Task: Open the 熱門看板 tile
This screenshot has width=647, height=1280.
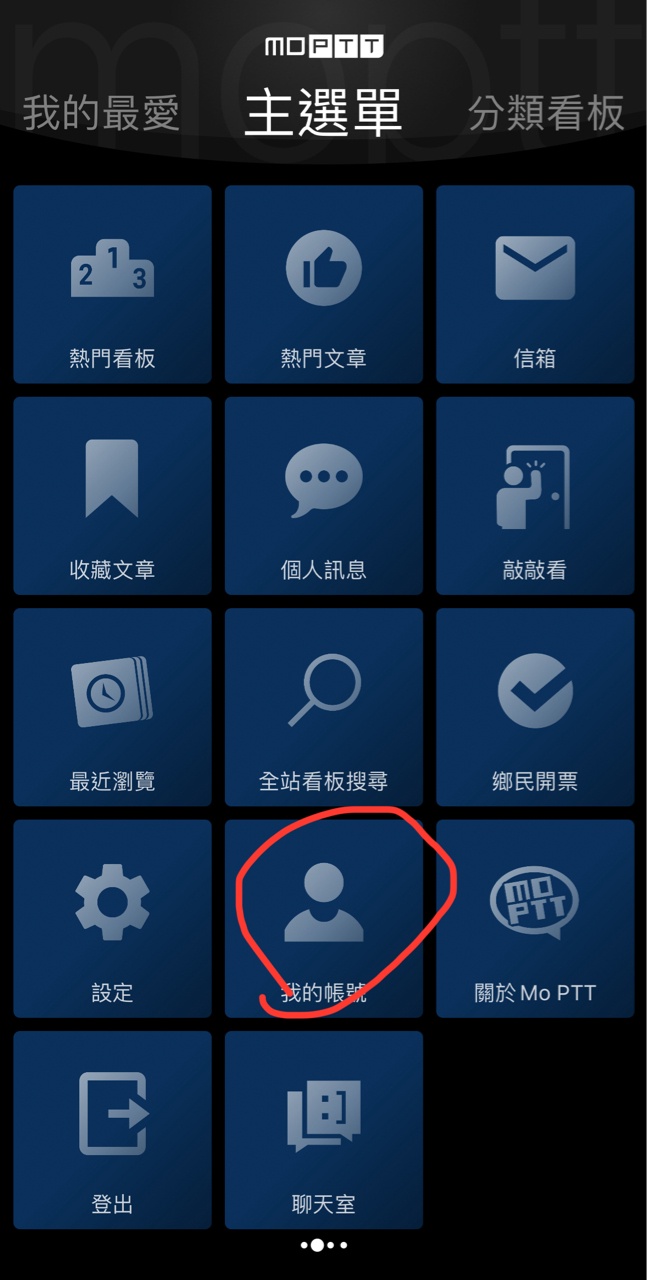Action: [112, 284]
